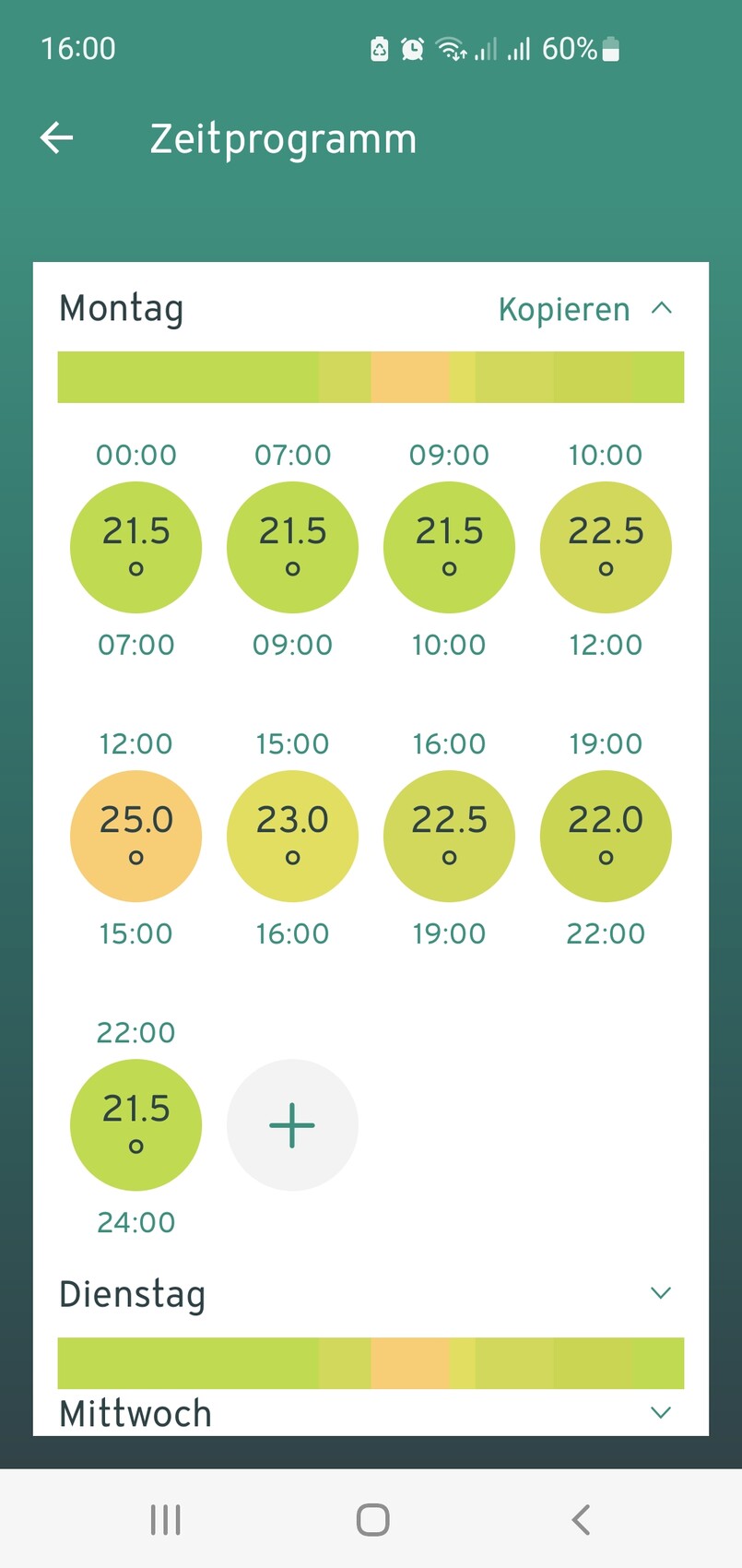The image size is (742, 1568).
Task: Expand the Dienstag schedule
Action: coord(660,1293)
